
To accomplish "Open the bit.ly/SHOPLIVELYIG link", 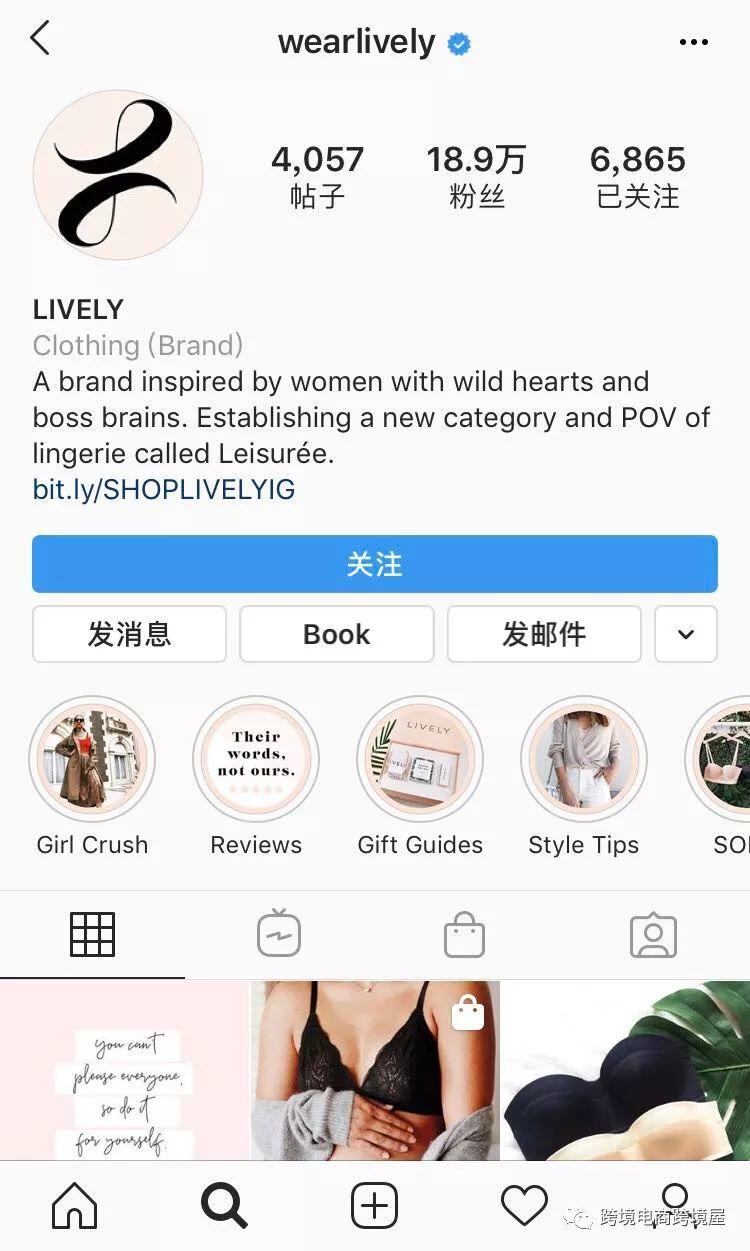I will click(164, 489).
